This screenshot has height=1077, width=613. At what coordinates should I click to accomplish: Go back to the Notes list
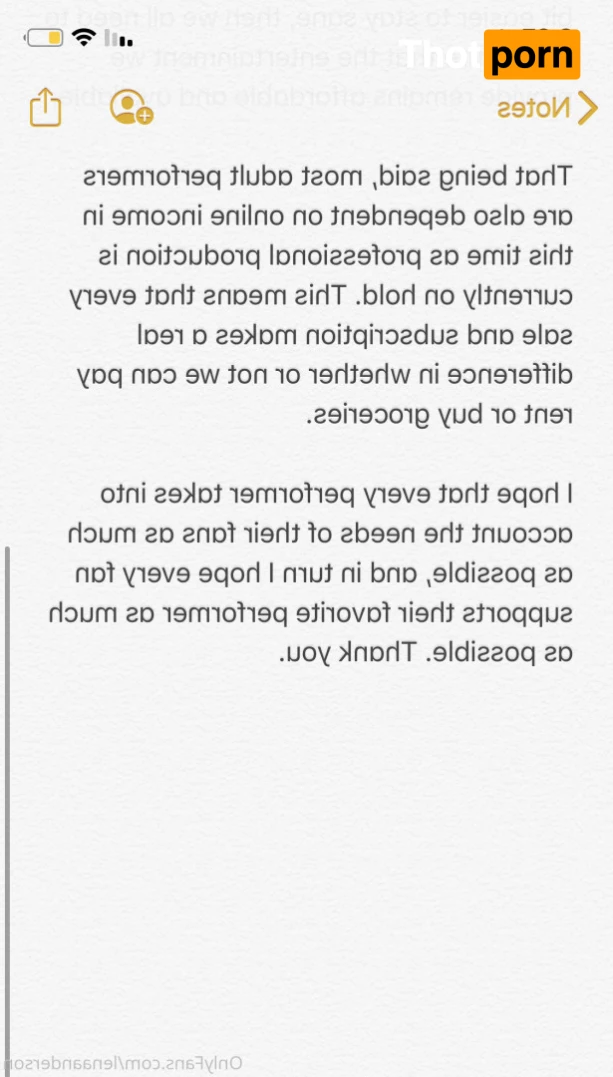coord(549,108)
